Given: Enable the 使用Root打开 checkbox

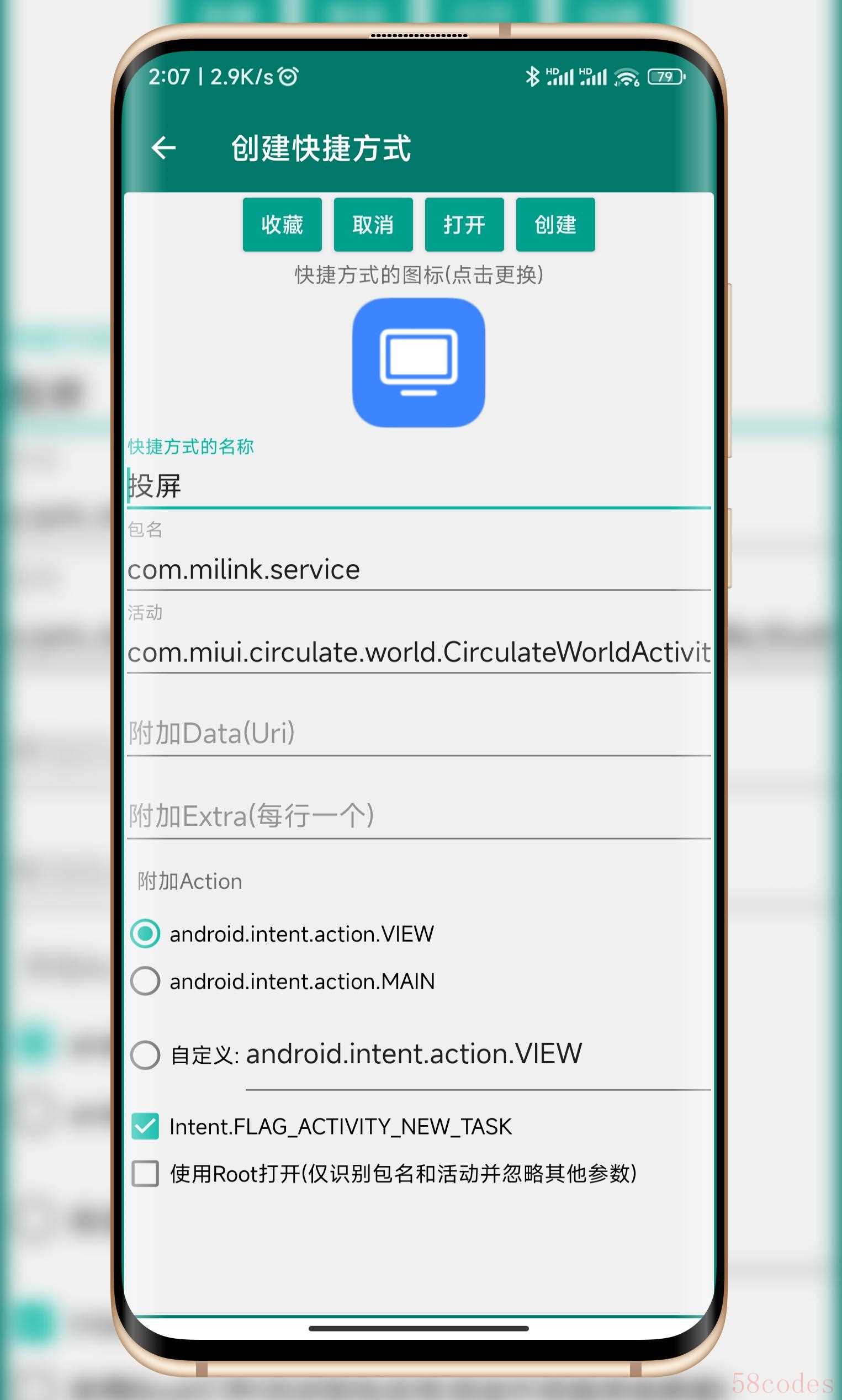Looking at the screenshot, I should (145, 1173).
